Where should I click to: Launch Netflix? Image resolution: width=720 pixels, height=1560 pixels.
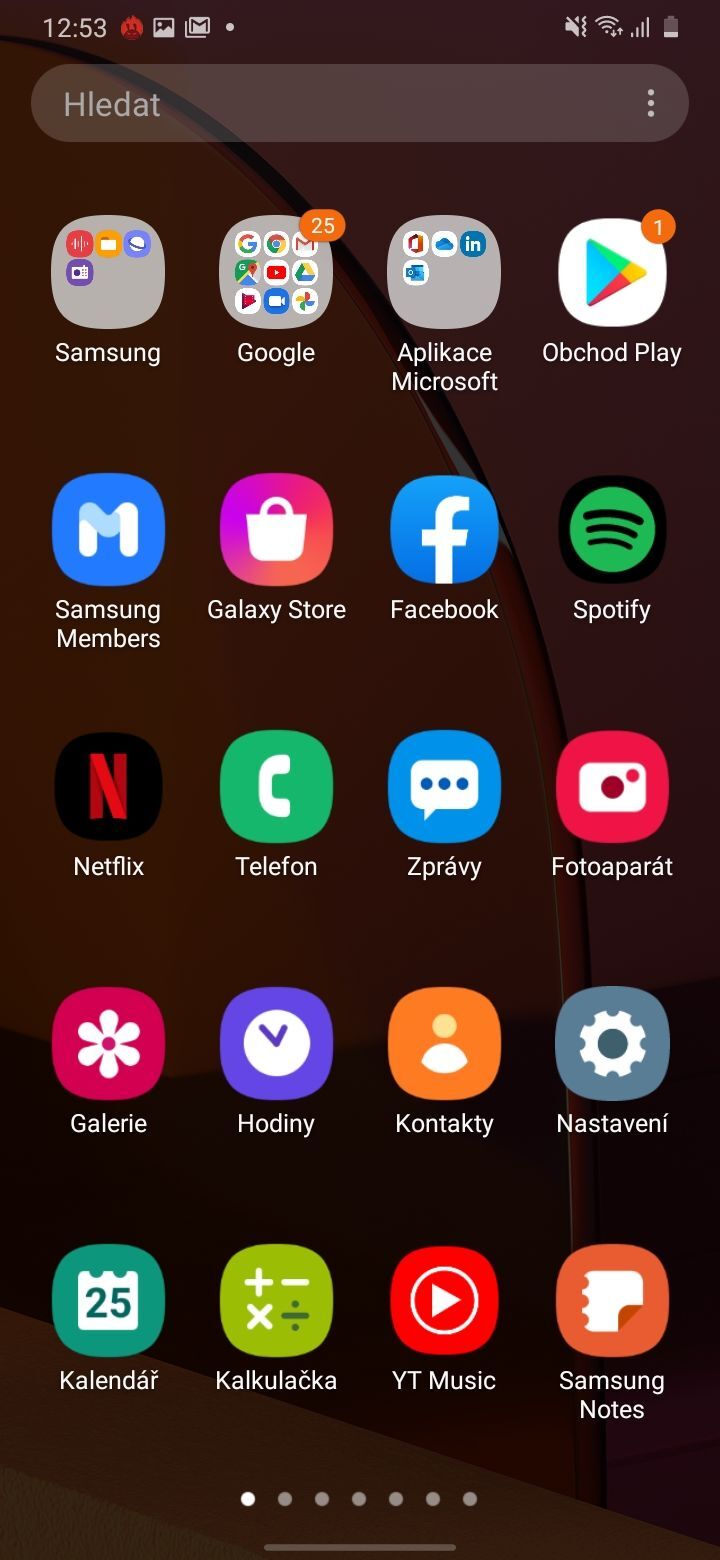108,786
